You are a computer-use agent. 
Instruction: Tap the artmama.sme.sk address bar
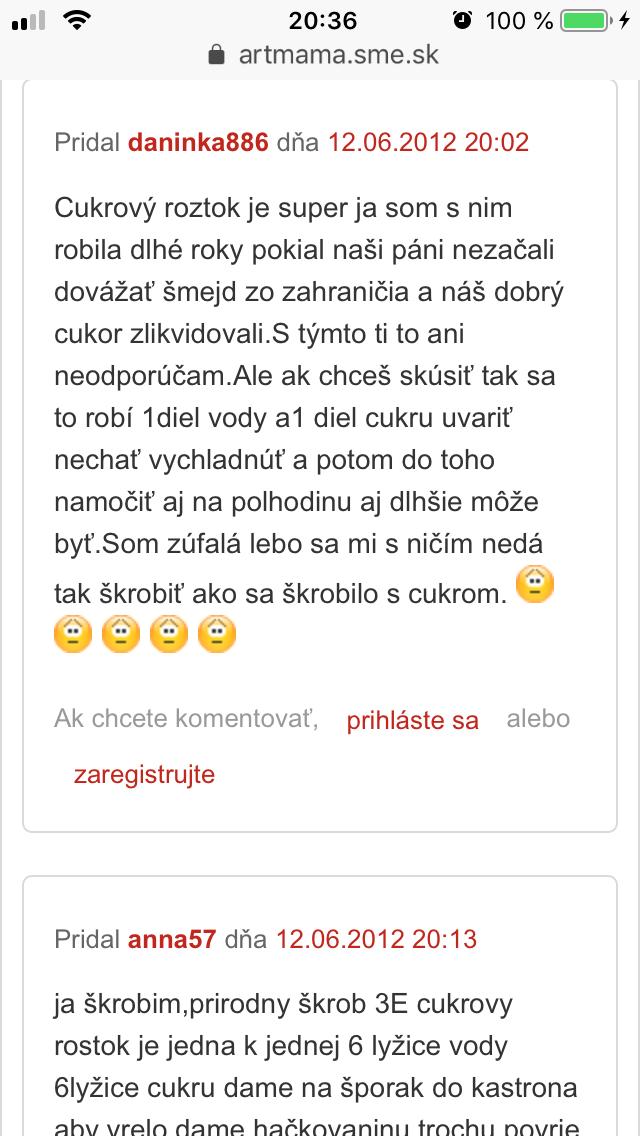tap(320, 54)
